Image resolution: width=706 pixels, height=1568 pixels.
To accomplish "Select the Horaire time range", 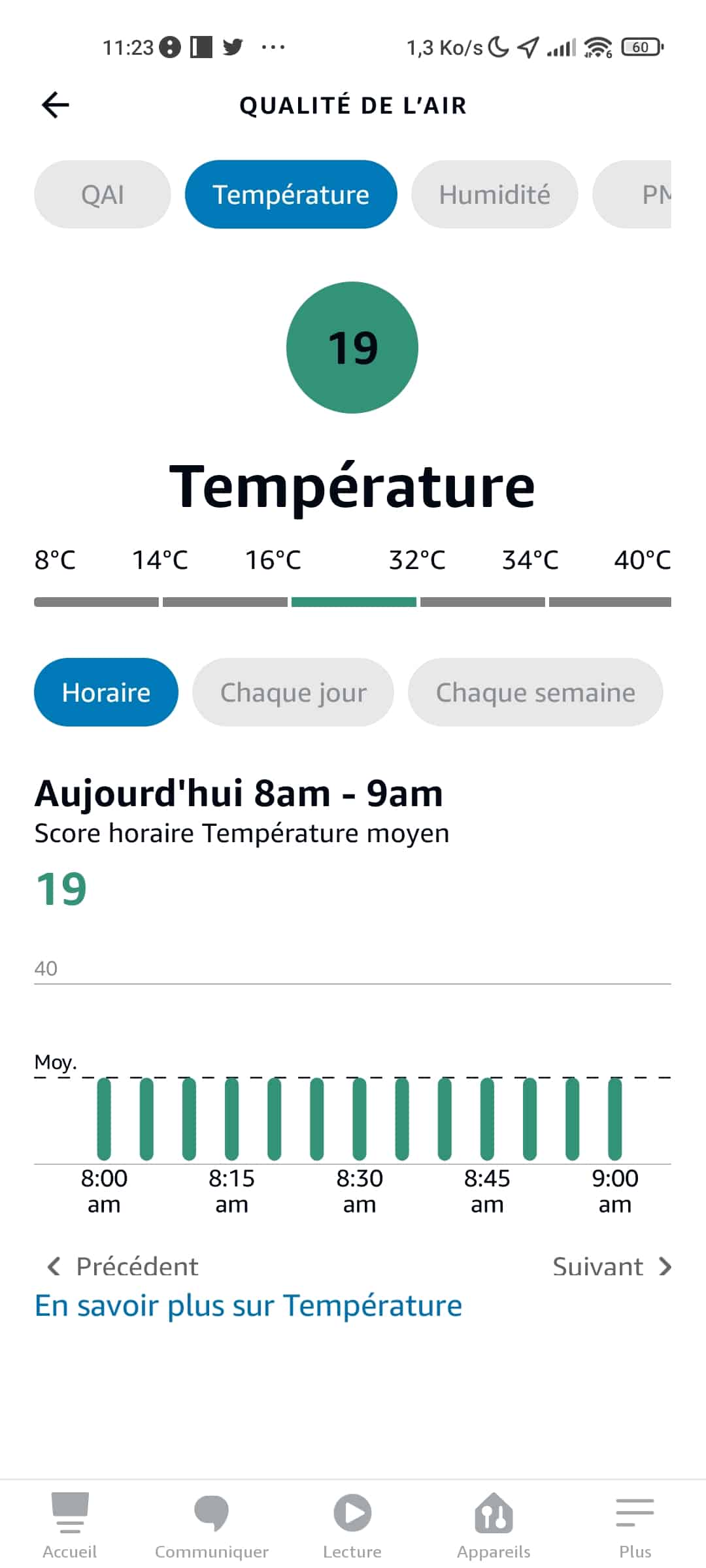I will pyautogui.click(x=106, y=692).
